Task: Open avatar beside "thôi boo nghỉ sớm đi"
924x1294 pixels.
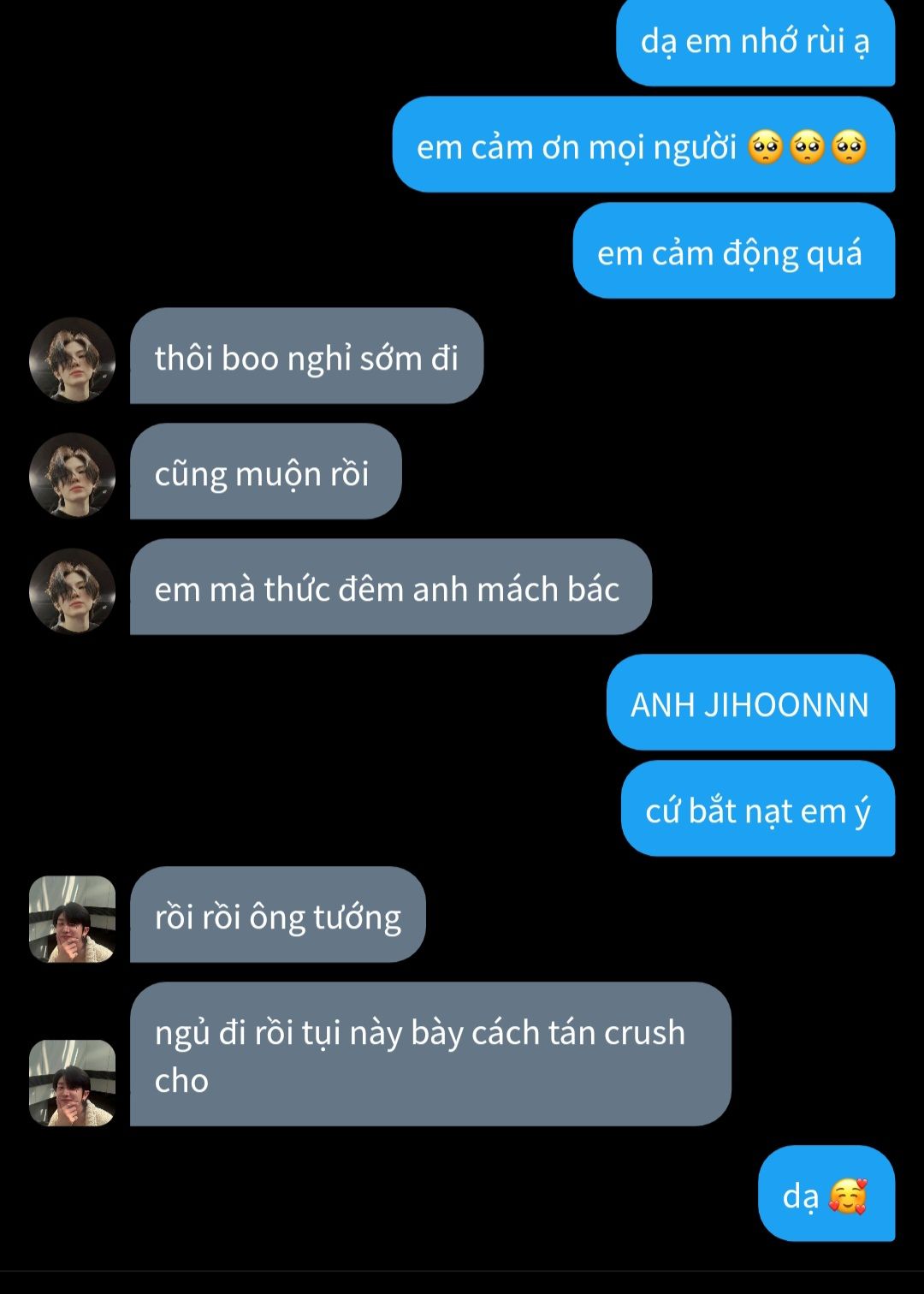Action: 72,359
